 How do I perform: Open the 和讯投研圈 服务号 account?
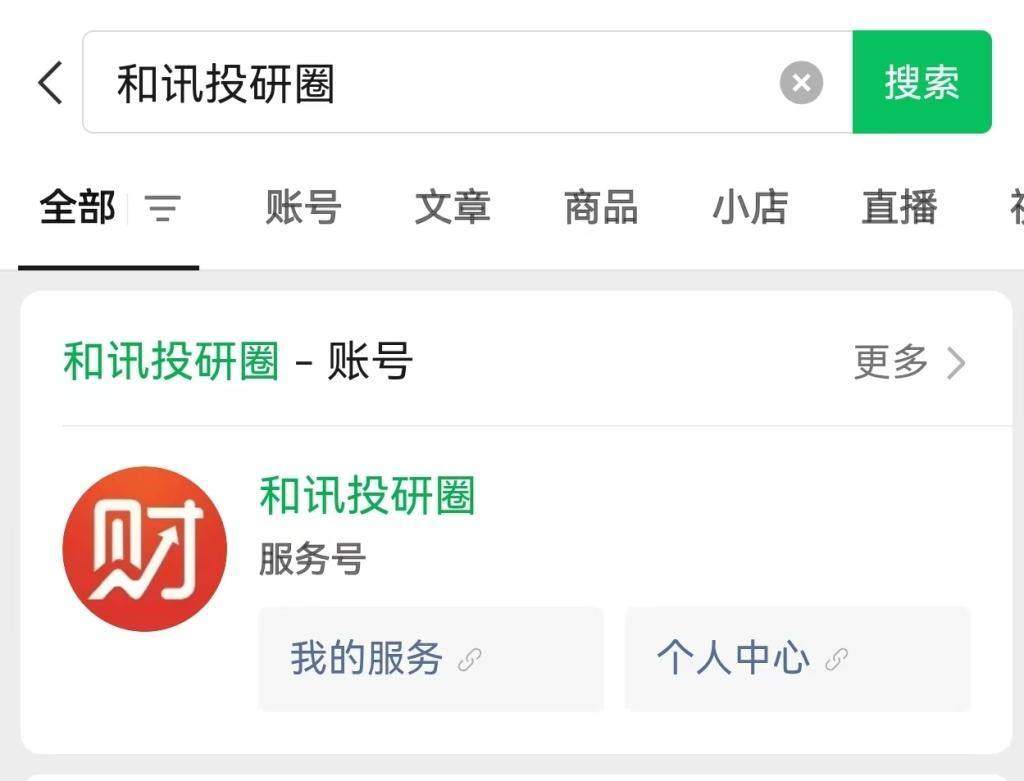pos(366,497)
